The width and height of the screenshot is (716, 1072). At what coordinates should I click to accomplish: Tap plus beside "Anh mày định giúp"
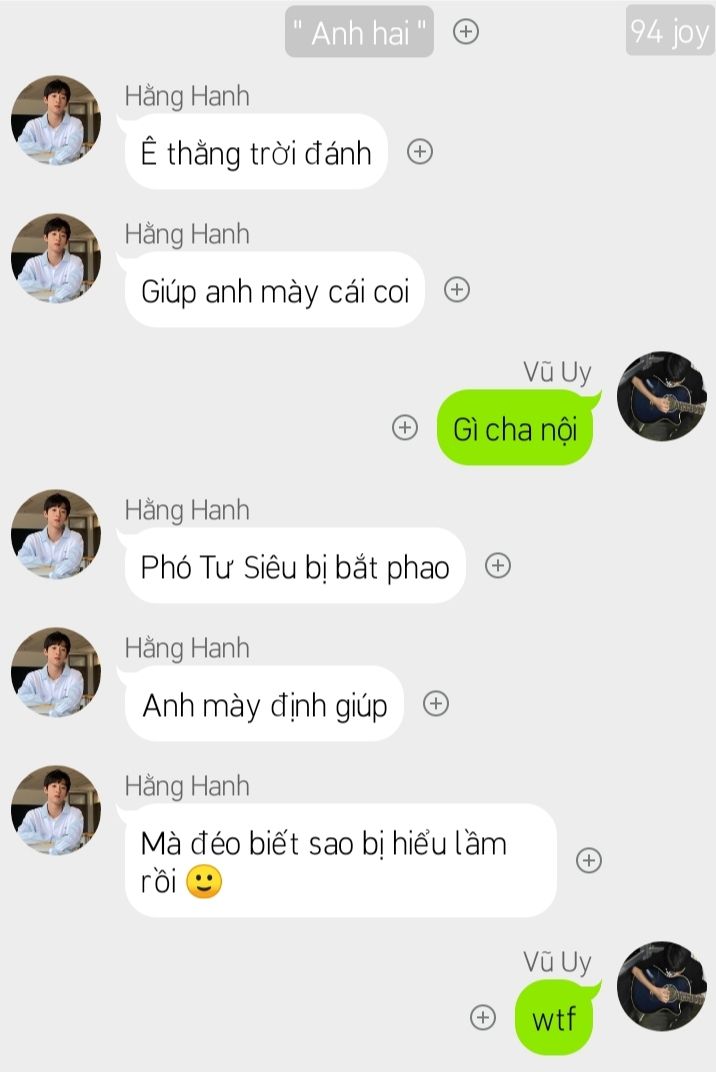pos(435,704)
